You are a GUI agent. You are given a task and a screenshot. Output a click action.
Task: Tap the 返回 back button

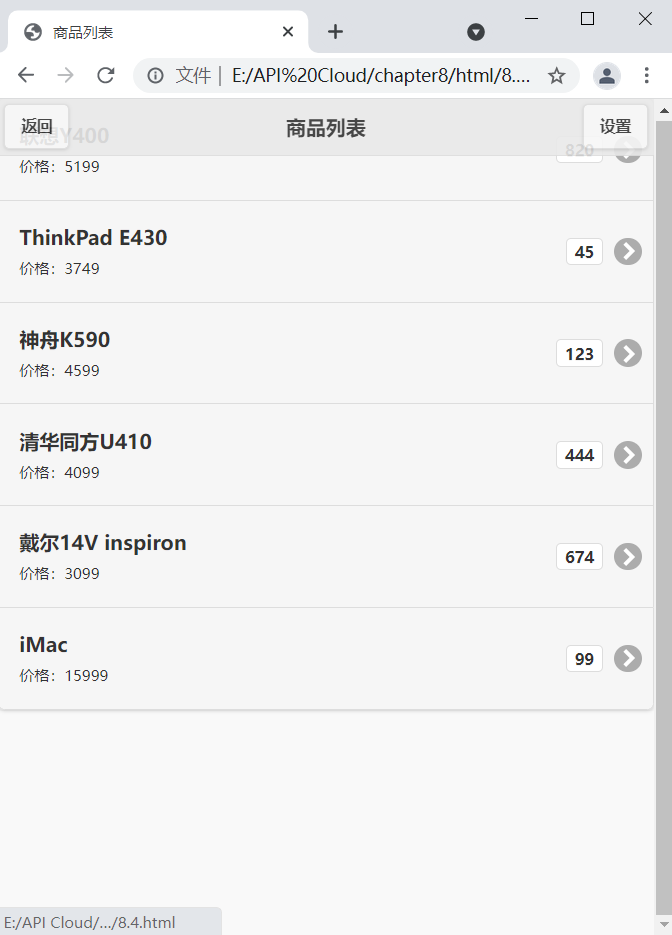[x=37, y=127]
